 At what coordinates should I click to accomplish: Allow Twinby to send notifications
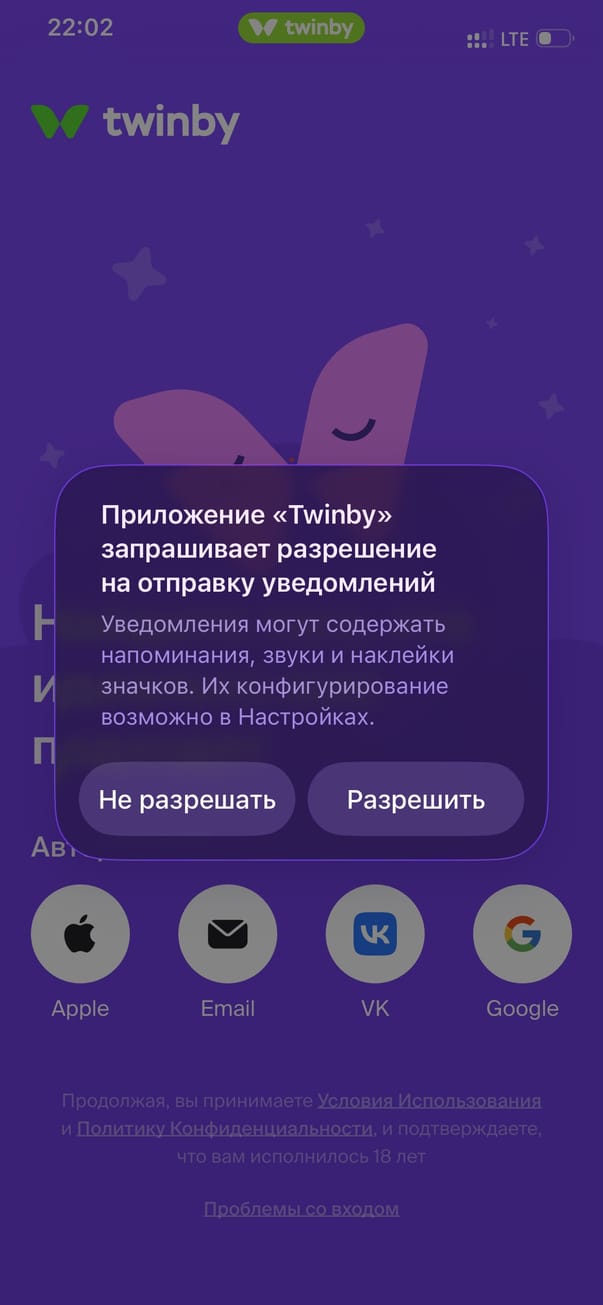tap(416, 799)
